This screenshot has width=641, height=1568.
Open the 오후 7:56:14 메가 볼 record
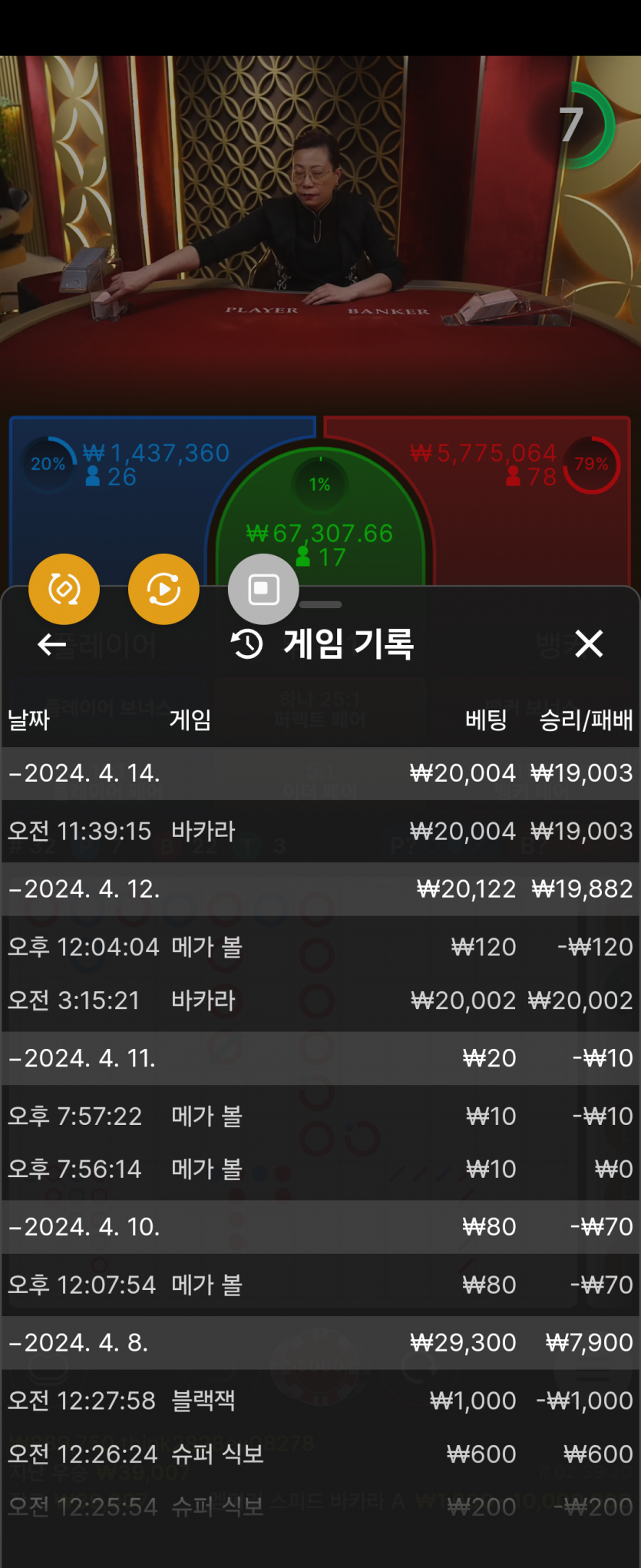point(320,1169)
